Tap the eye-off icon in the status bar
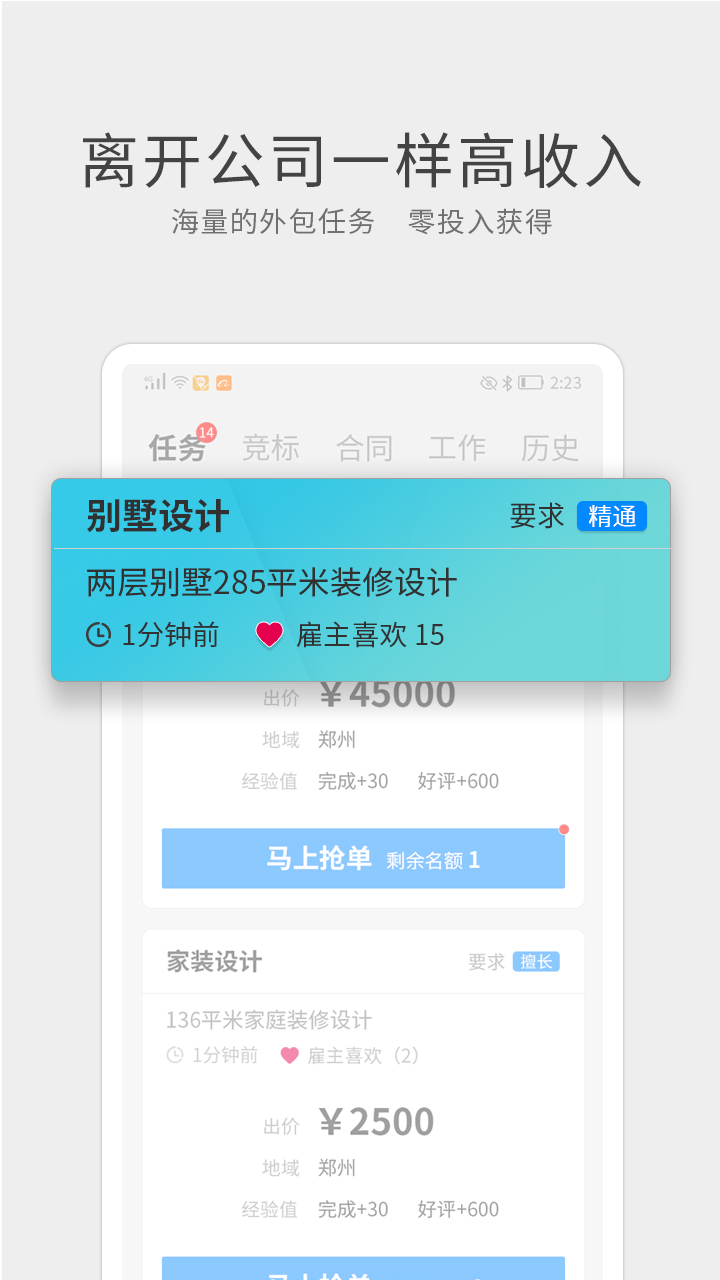Image resolution: width=720 pixels, height=1280 pixels. click(489, 381)
